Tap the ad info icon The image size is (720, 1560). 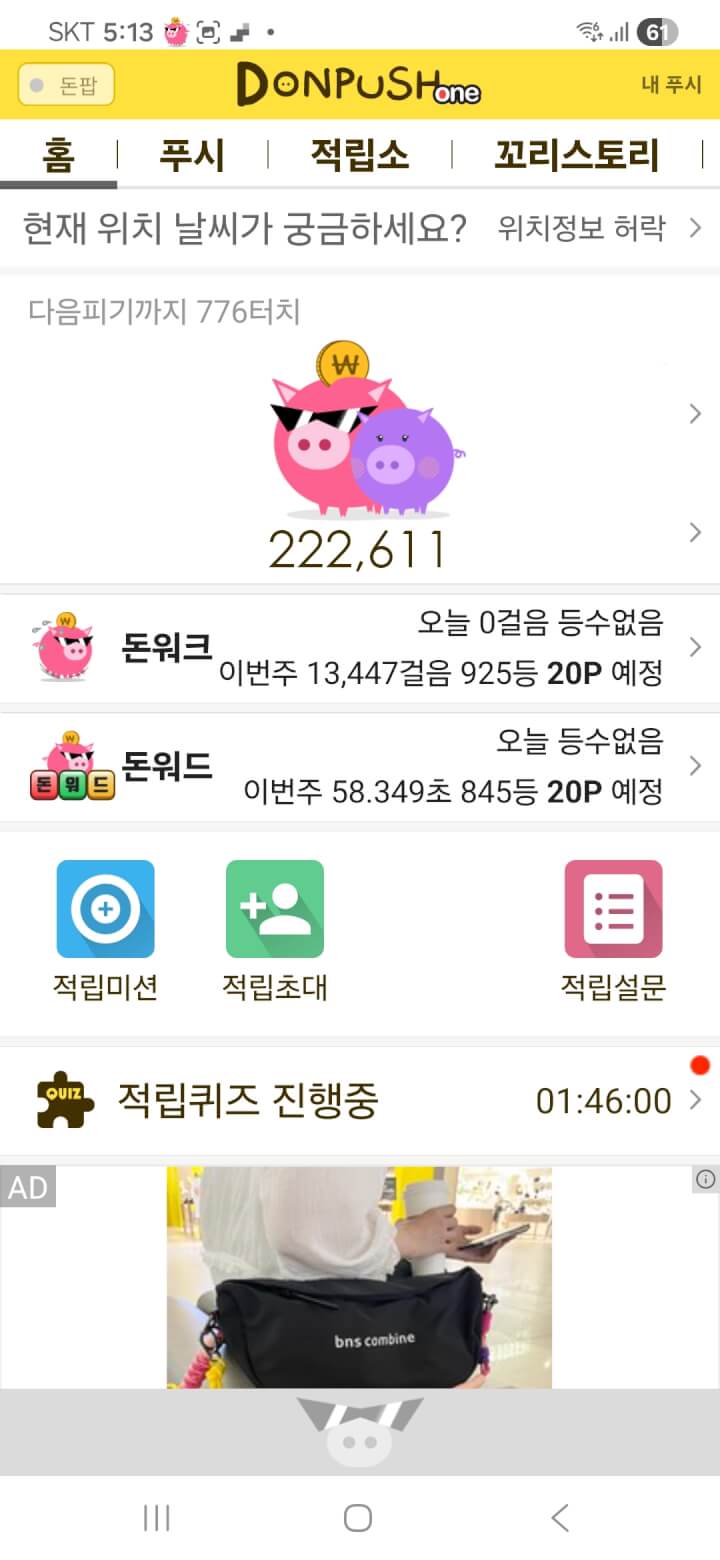705,1180
